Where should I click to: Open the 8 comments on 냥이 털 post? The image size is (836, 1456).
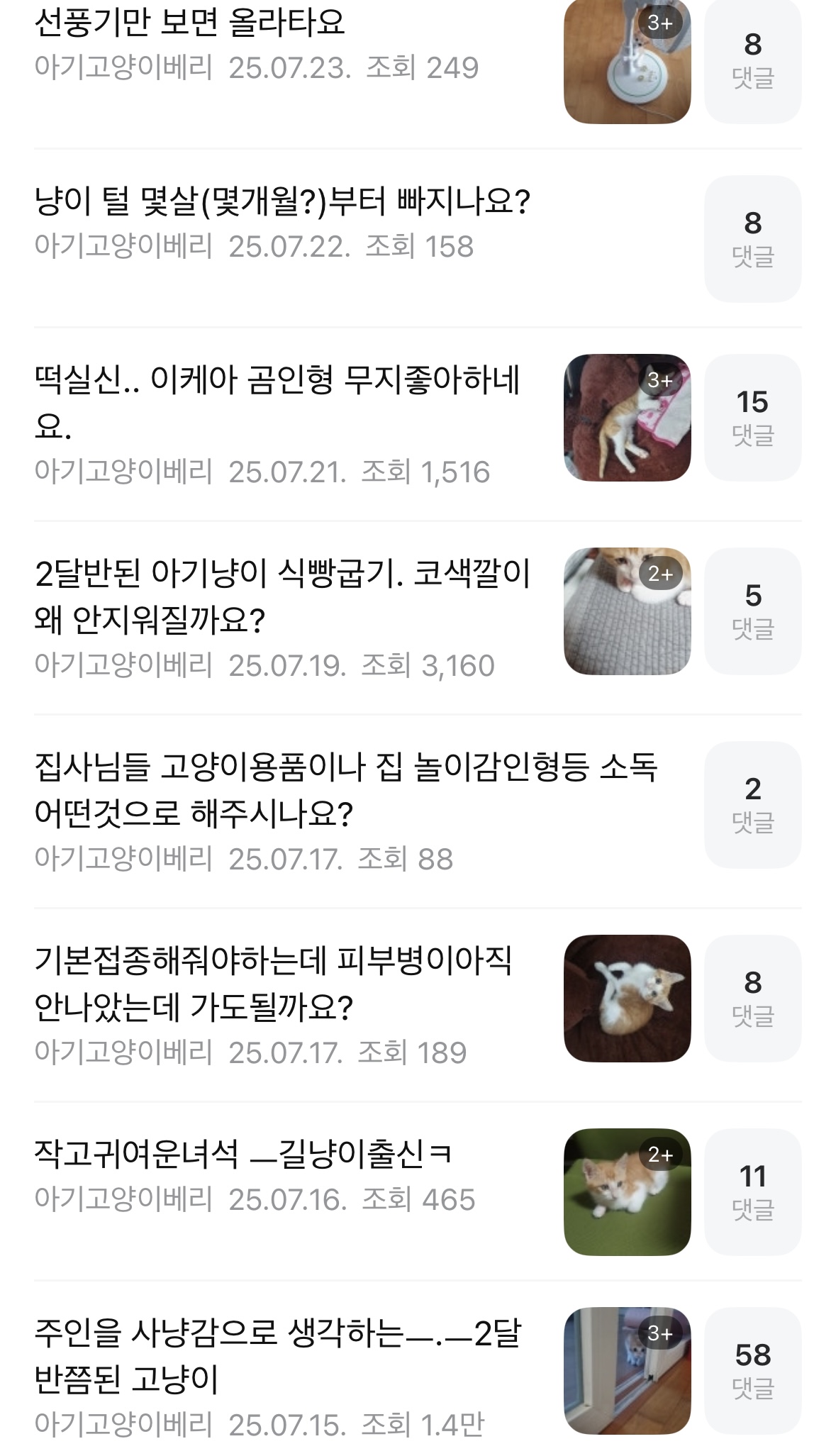point(752,239)
